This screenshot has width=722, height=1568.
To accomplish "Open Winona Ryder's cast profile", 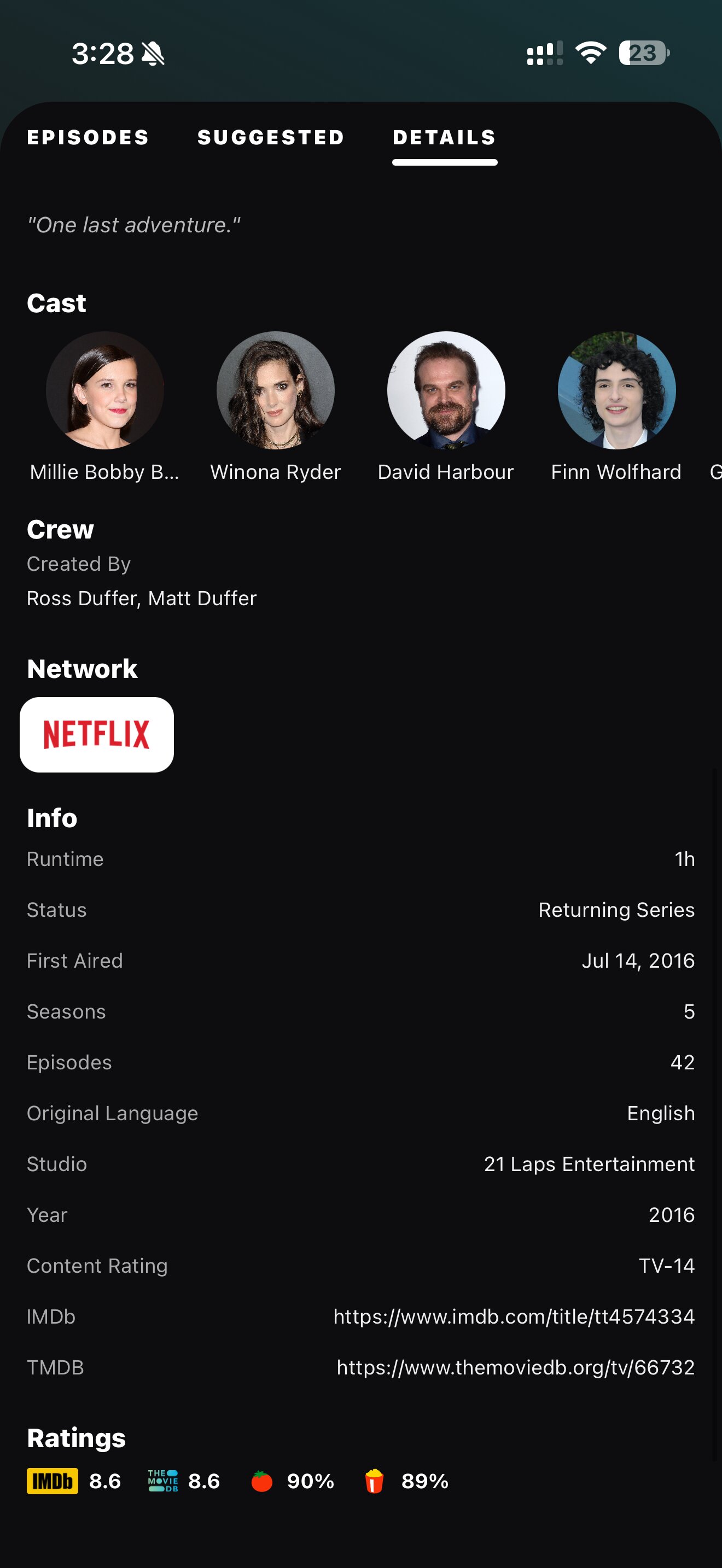I will point(275,391).
